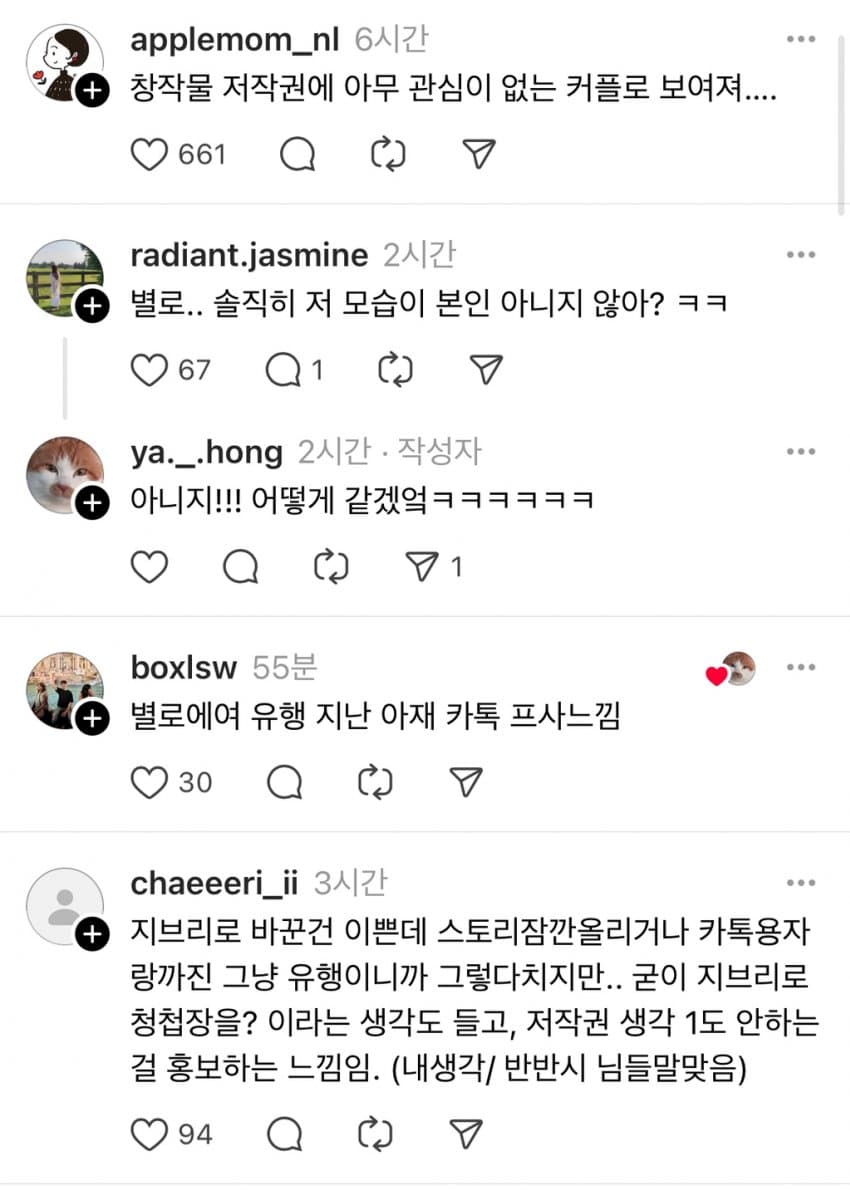The height and width of the screenshot is (1190, 850).
Task: Like applemom_nl's comment
Action: (x=150, y=154)
